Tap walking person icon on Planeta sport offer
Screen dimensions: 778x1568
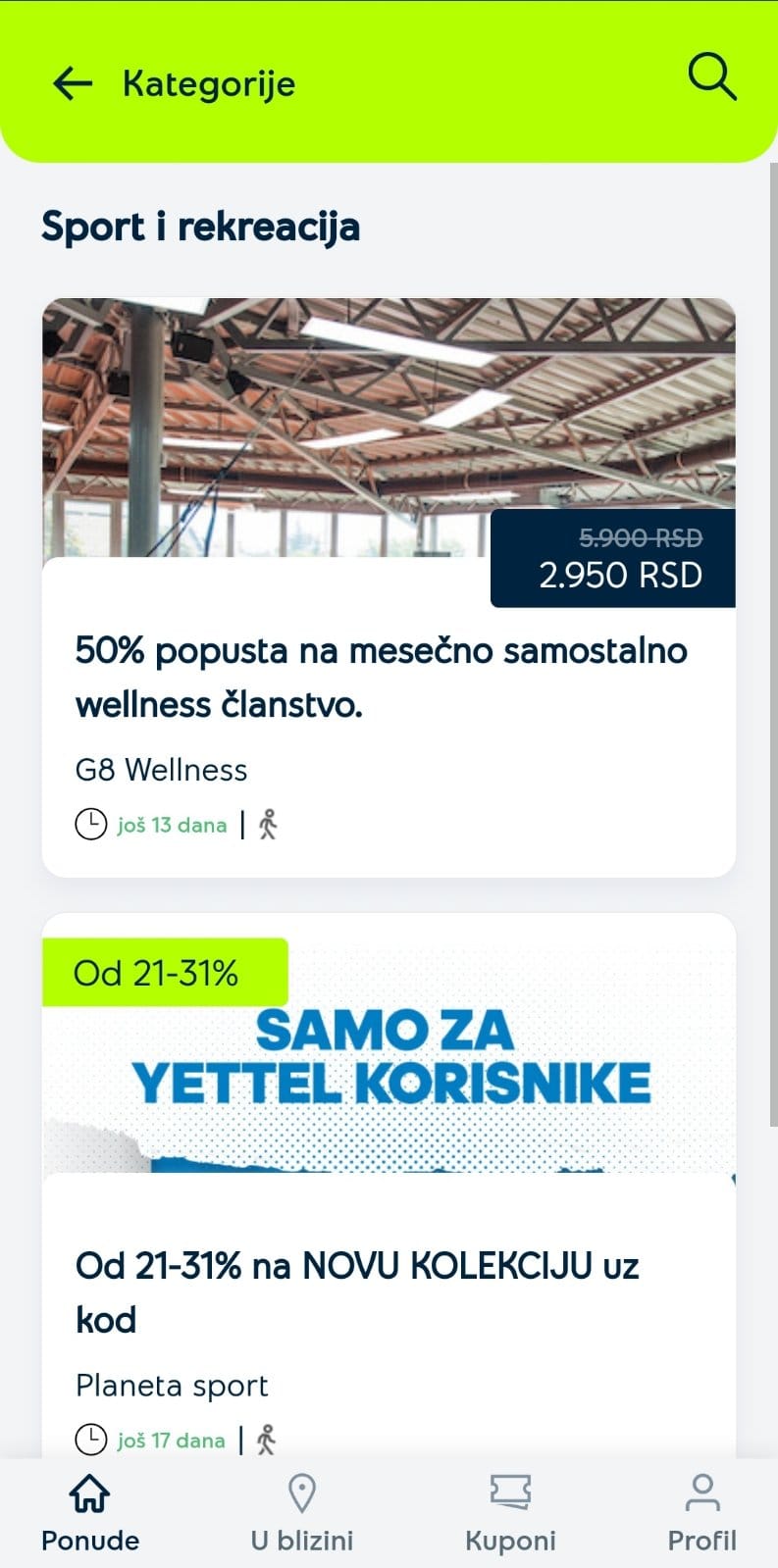pyautogui.click(x=266, y=1440)
